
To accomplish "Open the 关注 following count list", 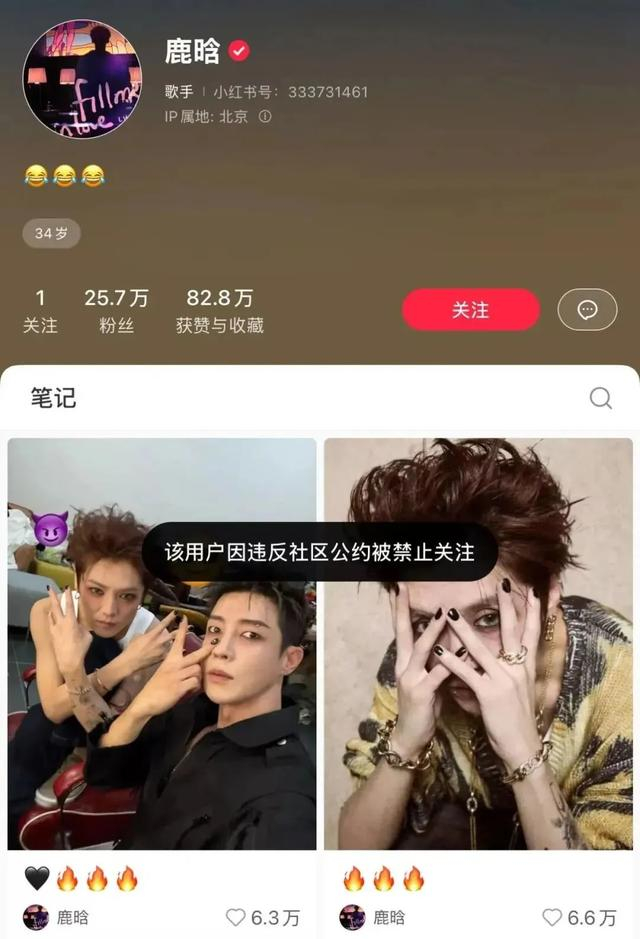I will click(x=40, y=311).
